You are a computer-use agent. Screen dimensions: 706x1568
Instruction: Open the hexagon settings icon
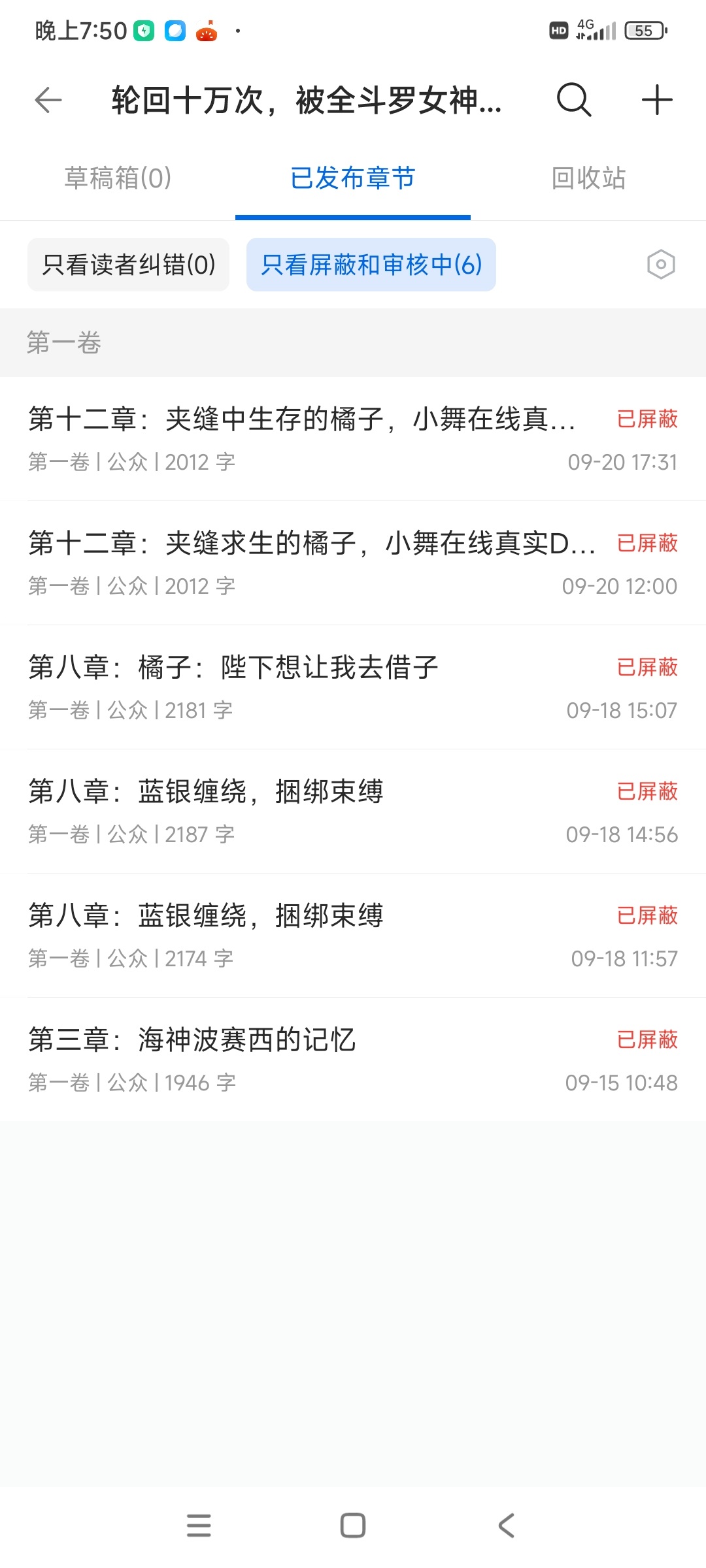tap(661, 265)
